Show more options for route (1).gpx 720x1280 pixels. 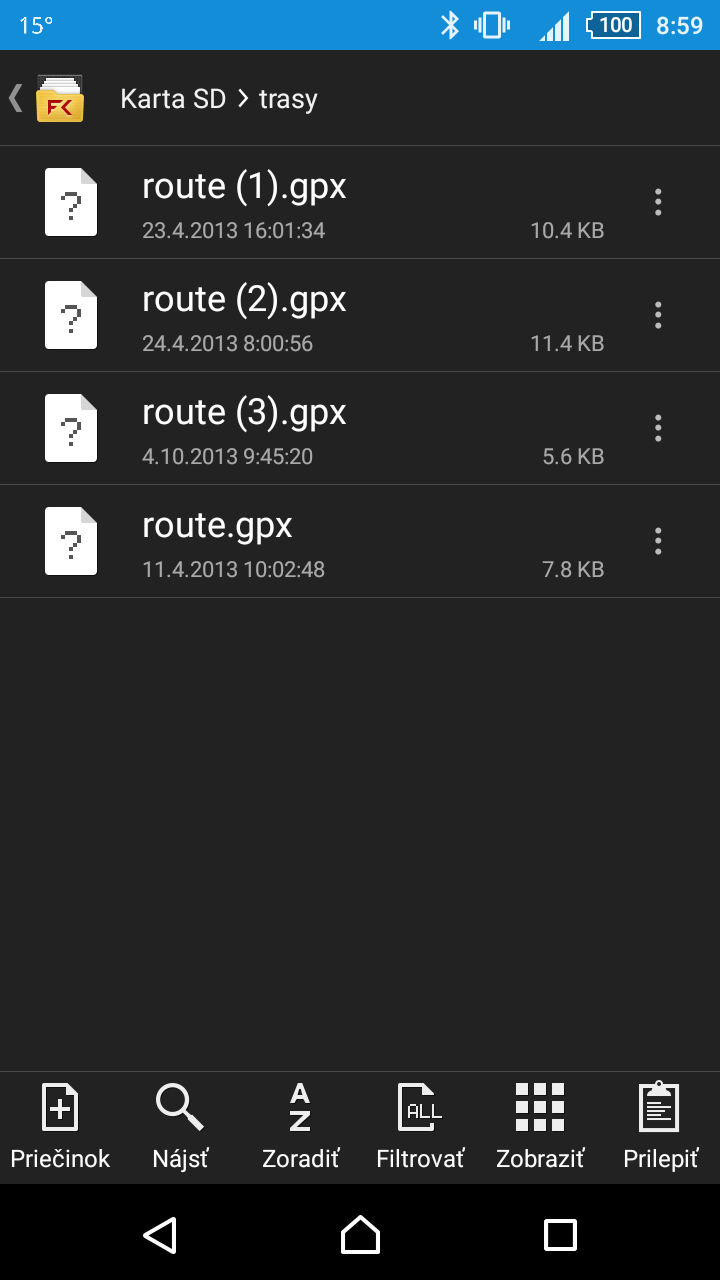pyautogui.click(x=658, y=202)
